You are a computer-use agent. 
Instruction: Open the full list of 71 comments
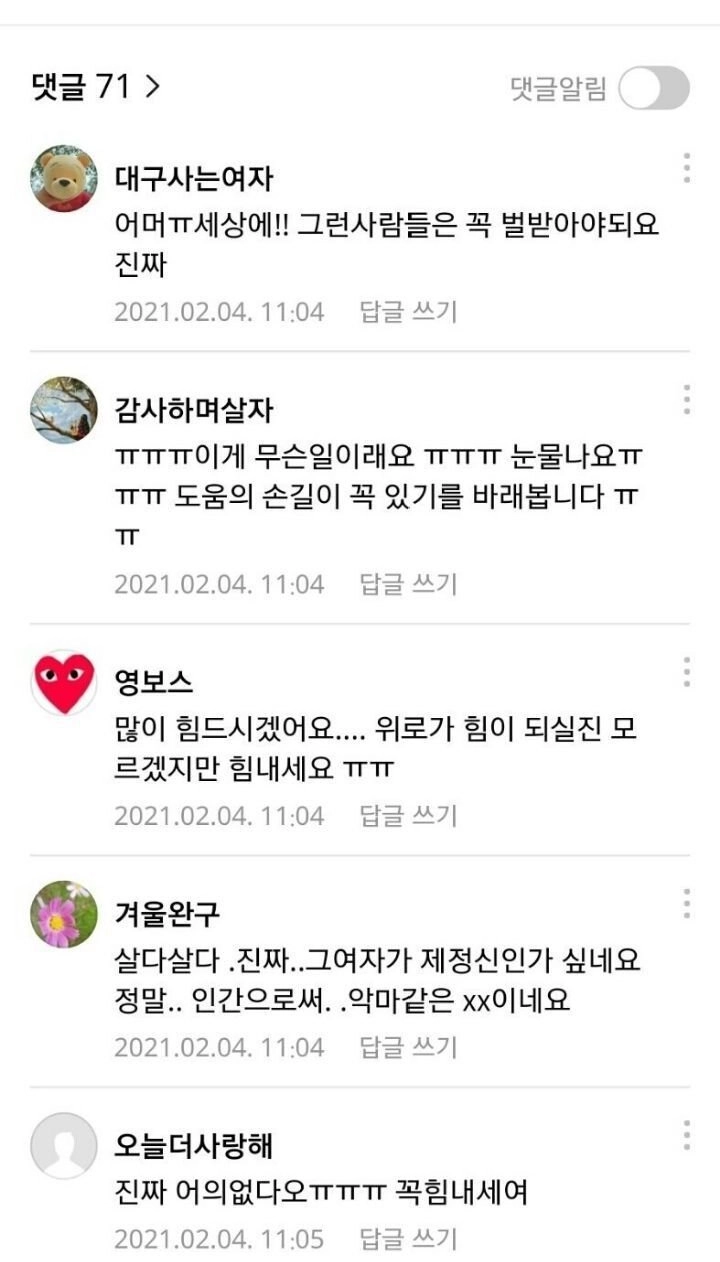96,87
